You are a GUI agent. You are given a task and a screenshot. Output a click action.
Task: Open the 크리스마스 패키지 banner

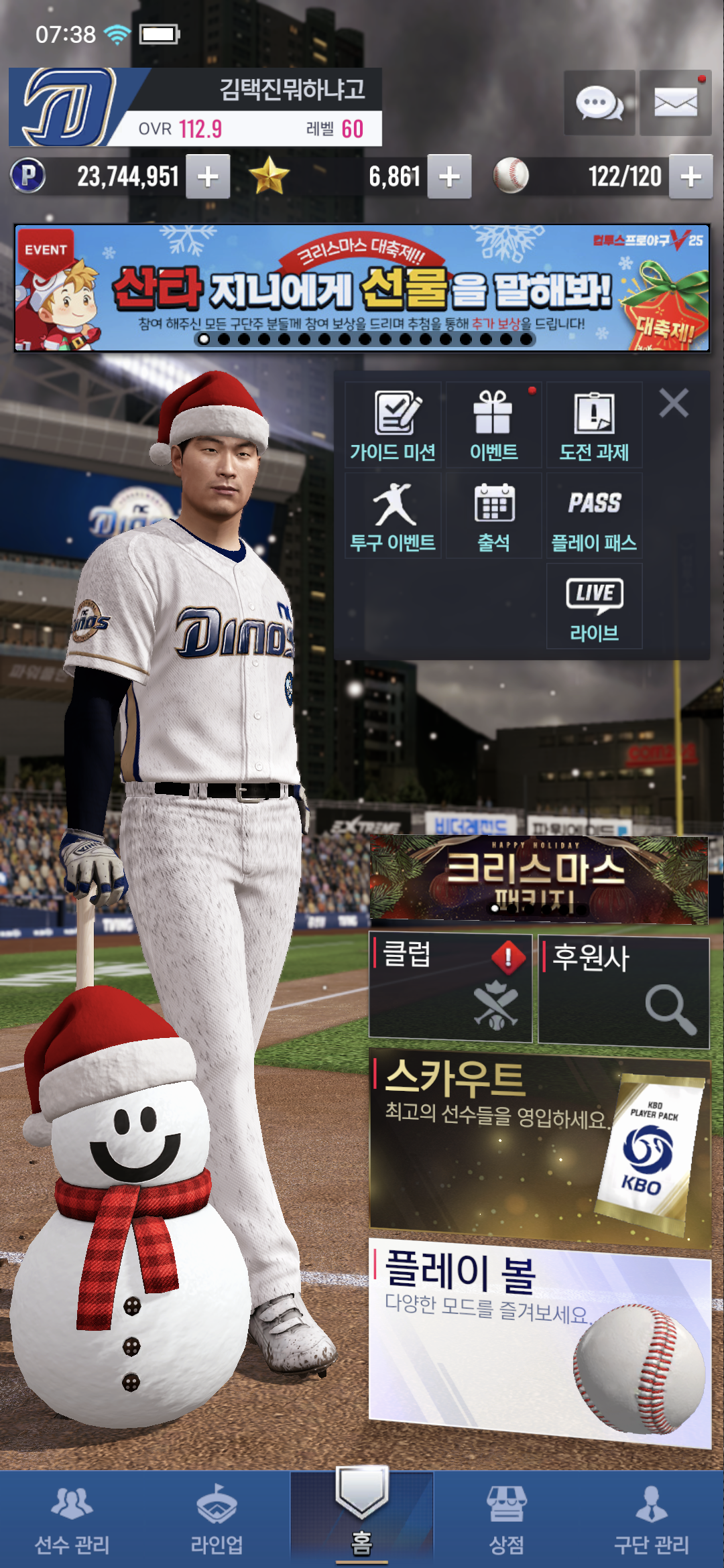pyautogui.click(x=538, y=879)
